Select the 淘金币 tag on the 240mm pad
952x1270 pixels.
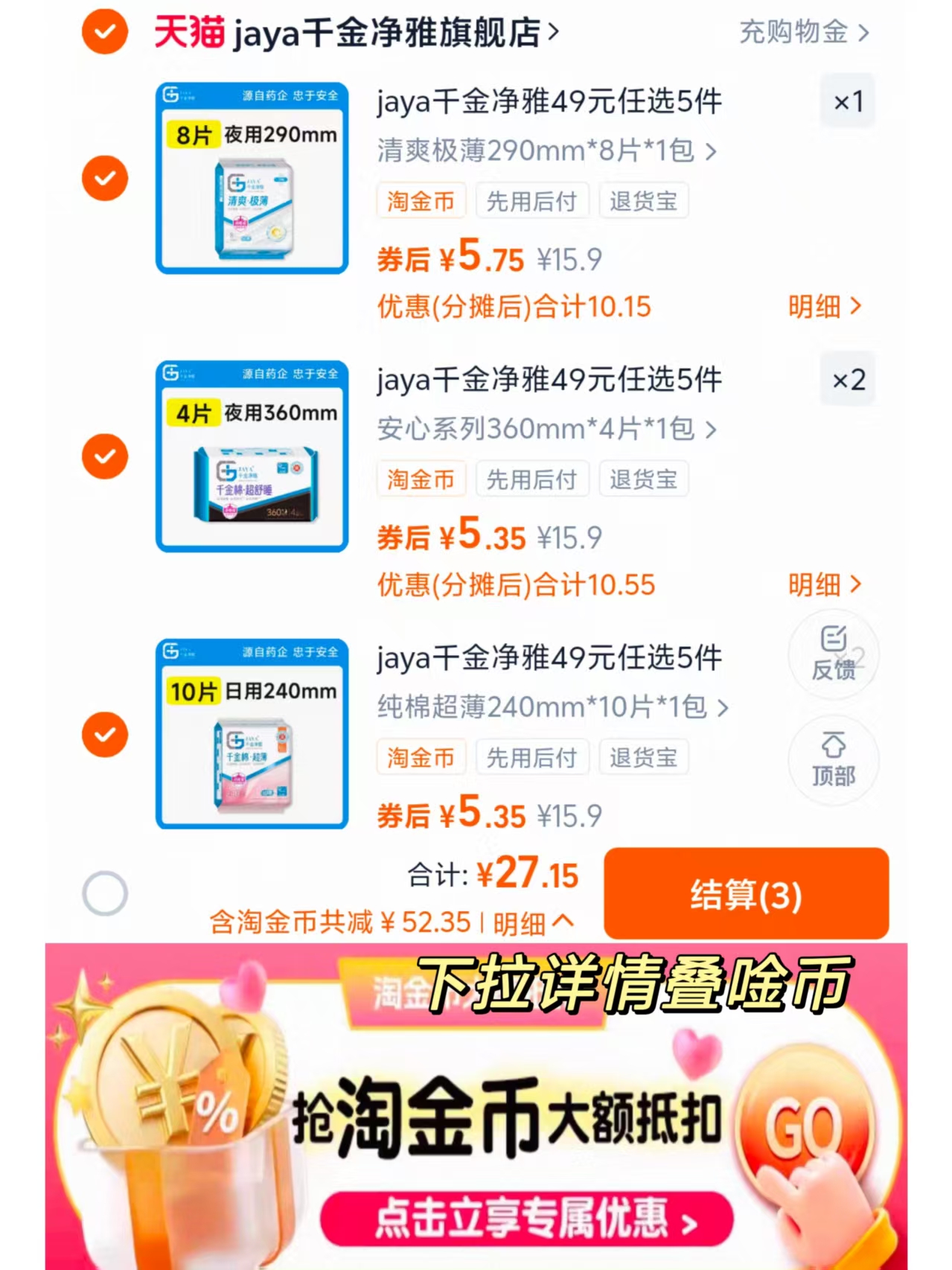pyautogui.click(x=421, y=757)
